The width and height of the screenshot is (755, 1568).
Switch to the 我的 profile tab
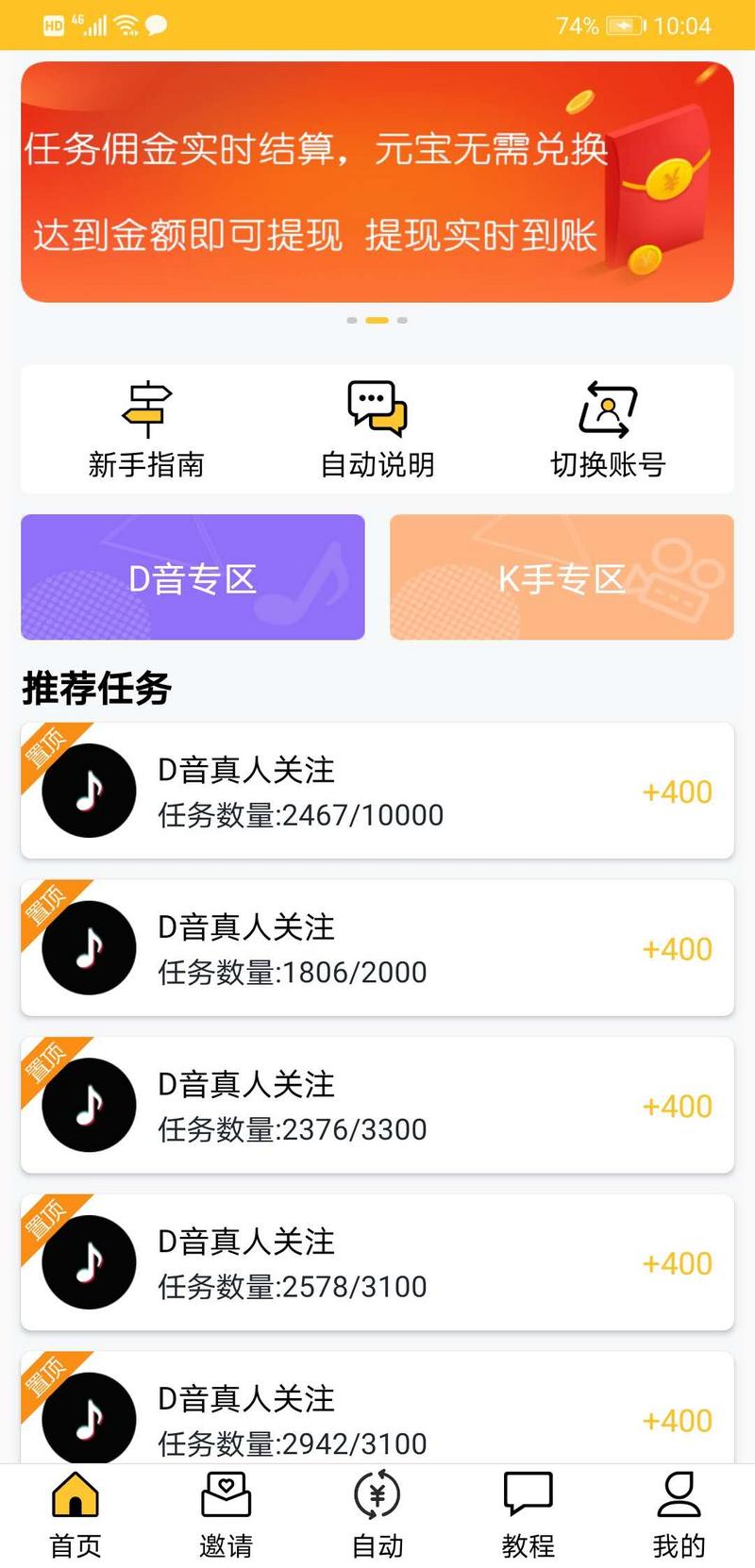pyautogui.click(x=679, y=1513)
